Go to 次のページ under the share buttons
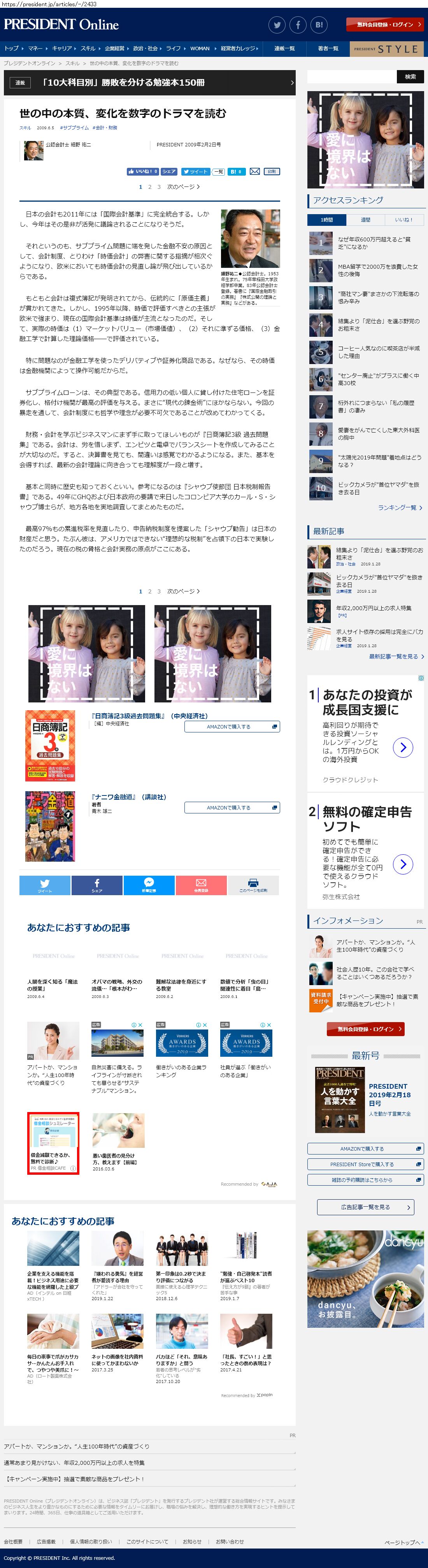 coord(183,187)
